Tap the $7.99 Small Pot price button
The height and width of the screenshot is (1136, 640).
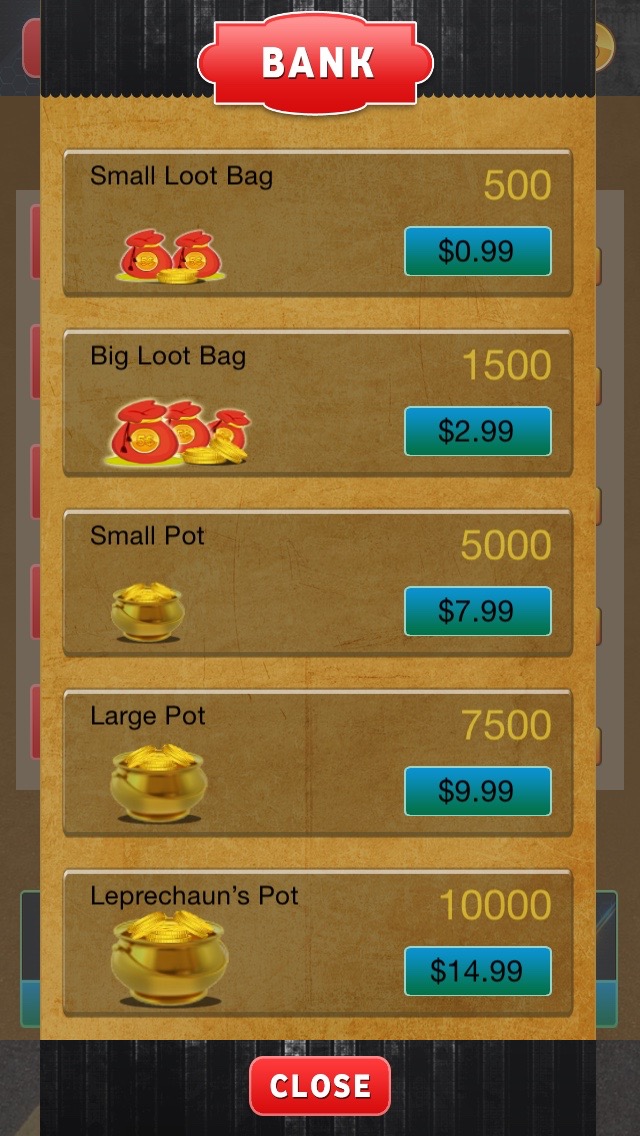coord(478,611)
